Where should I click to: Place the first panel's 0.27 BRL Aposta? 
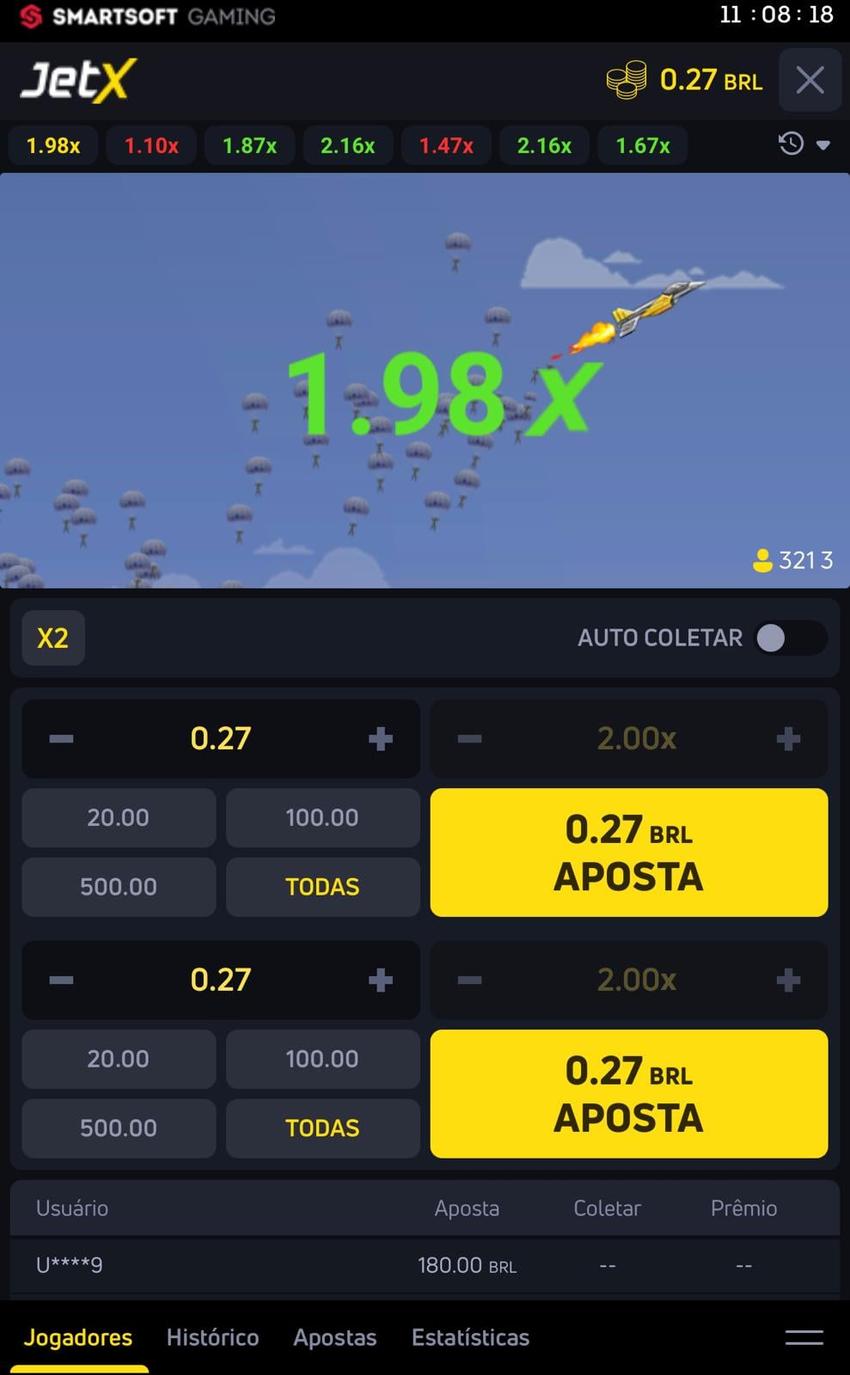(x=628, y=852)
